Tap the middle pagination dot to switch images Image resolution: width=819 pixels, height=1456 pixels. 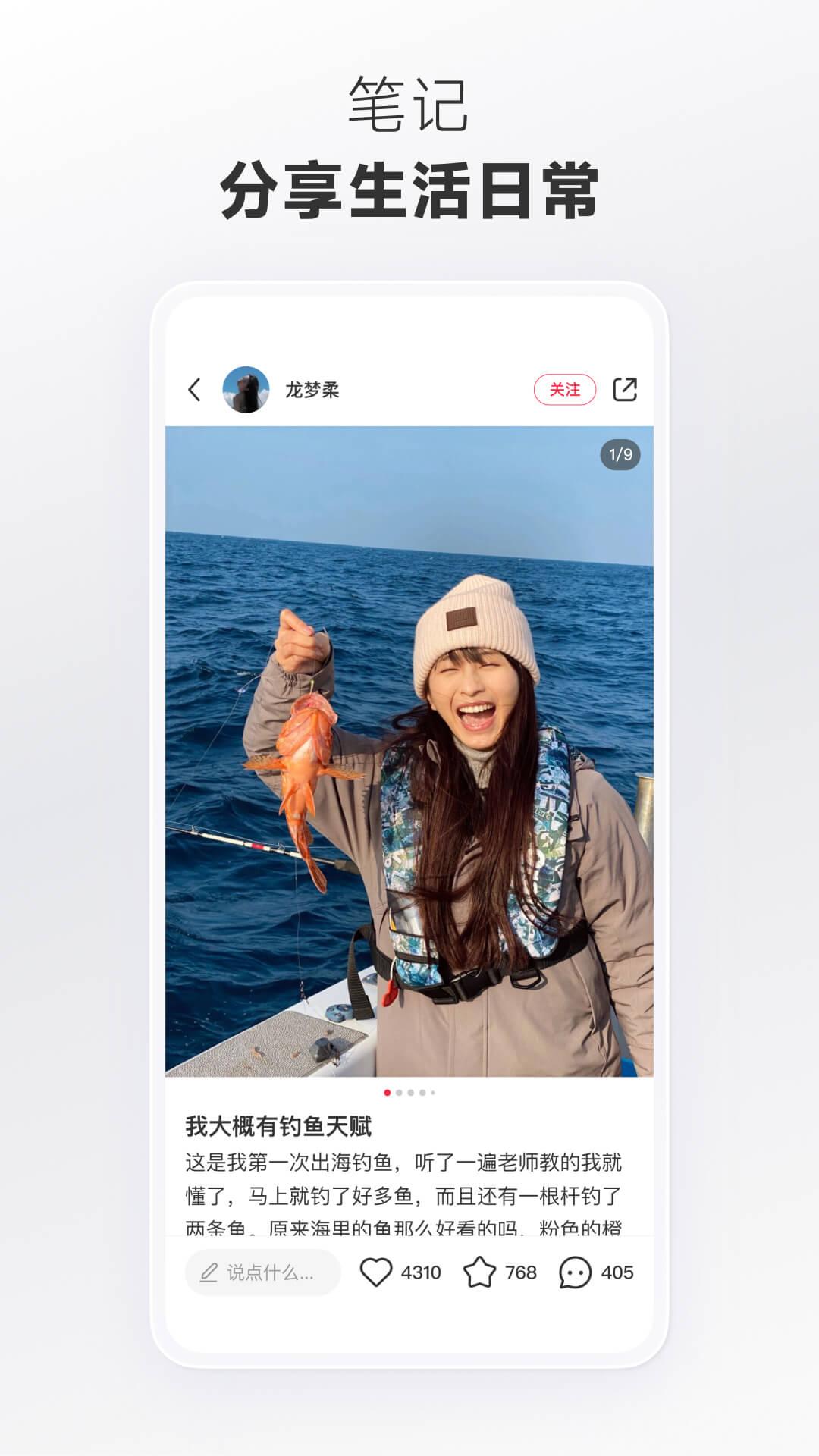(x=411, y=1093)
